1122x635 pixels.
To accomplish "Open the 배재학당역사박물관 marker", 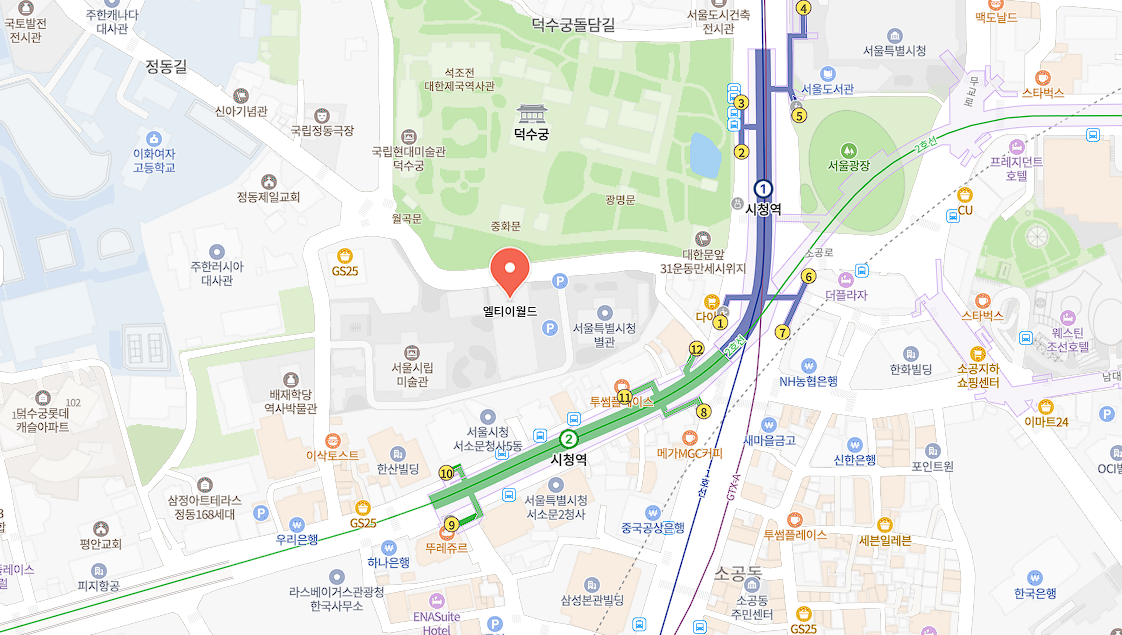I will click(290, 379).
